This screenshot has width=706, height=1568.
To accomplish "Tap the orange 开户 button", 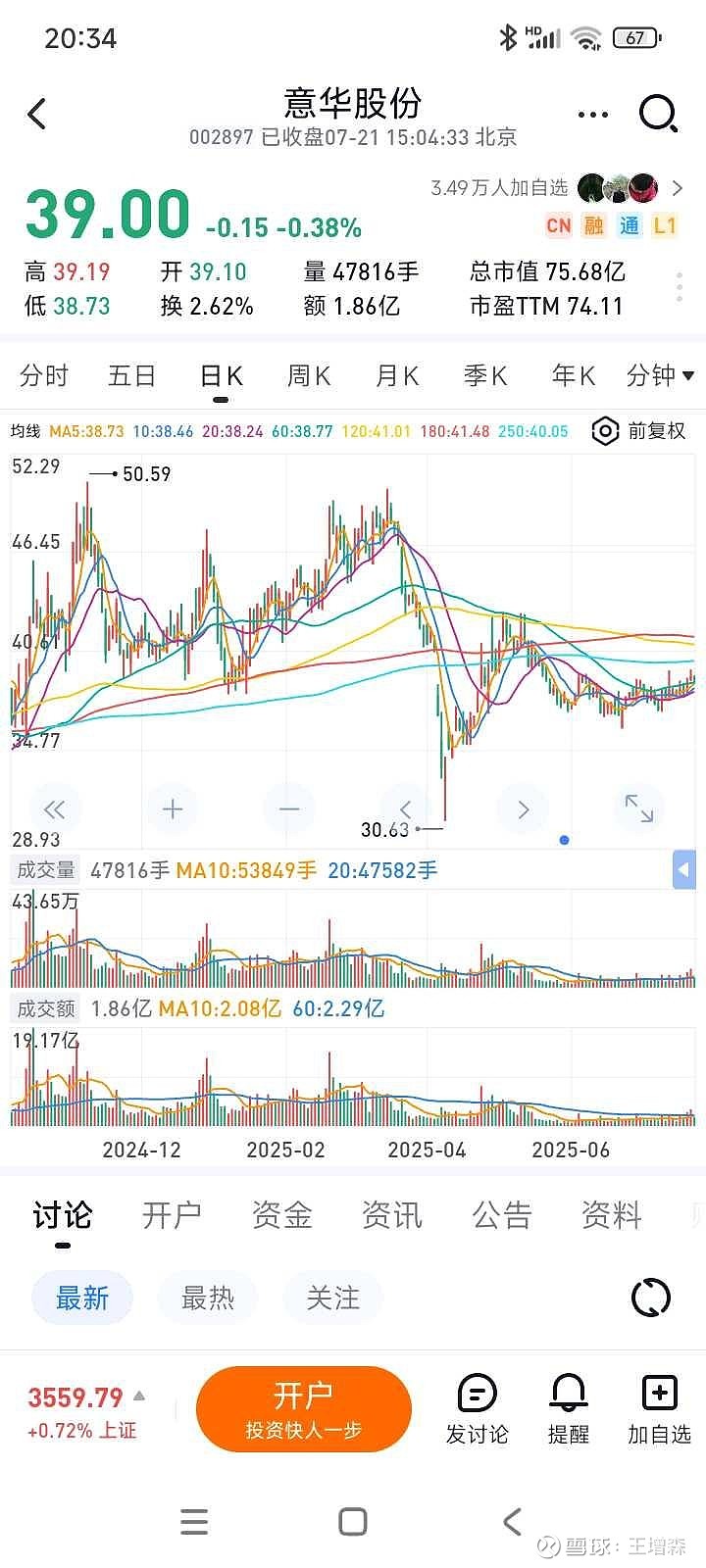I will tap(304, 1409).
